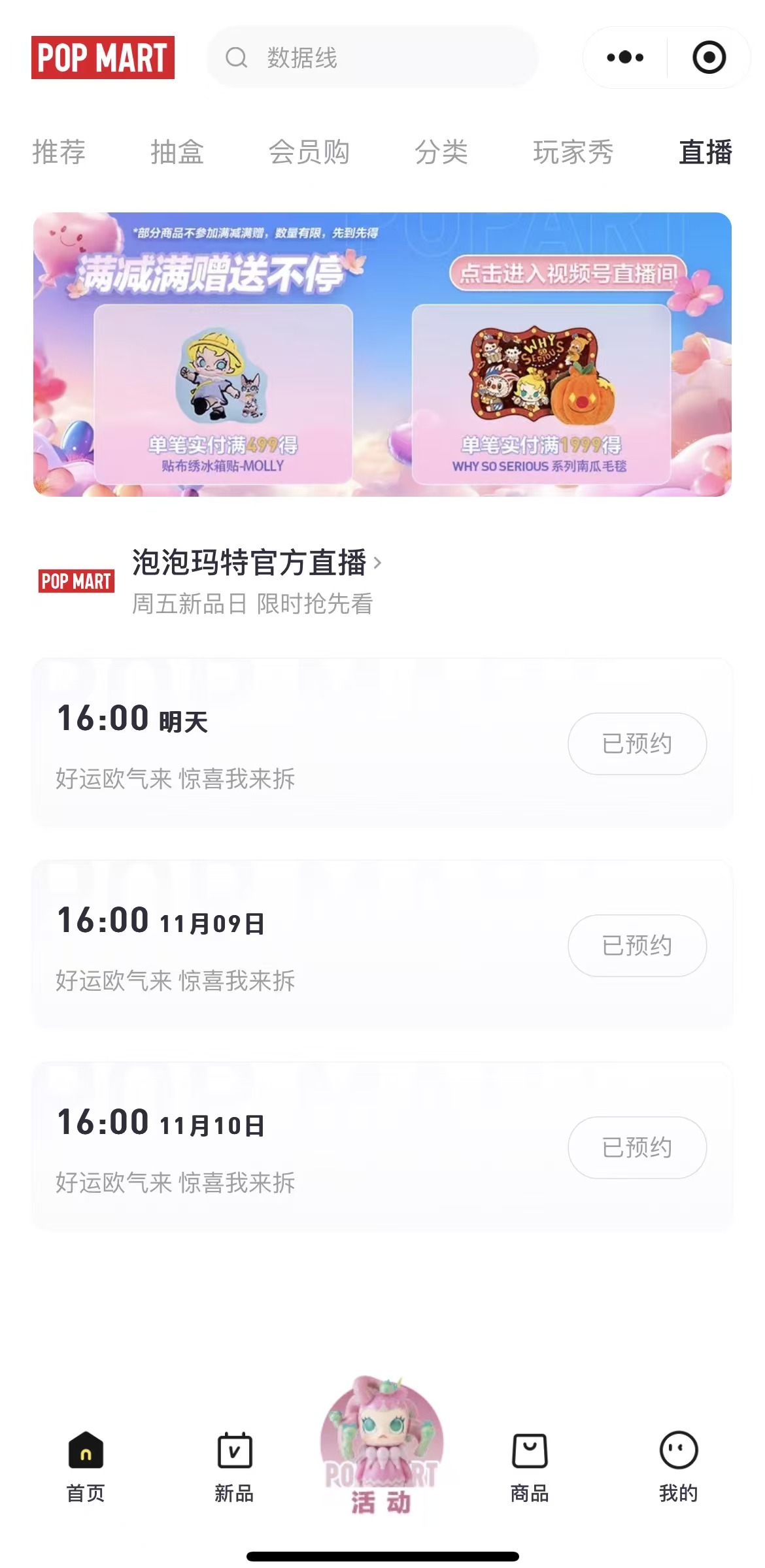Open the mini-program three-dot menu
The width and height of the screenshot is (765, 1568).
(626, 58)
